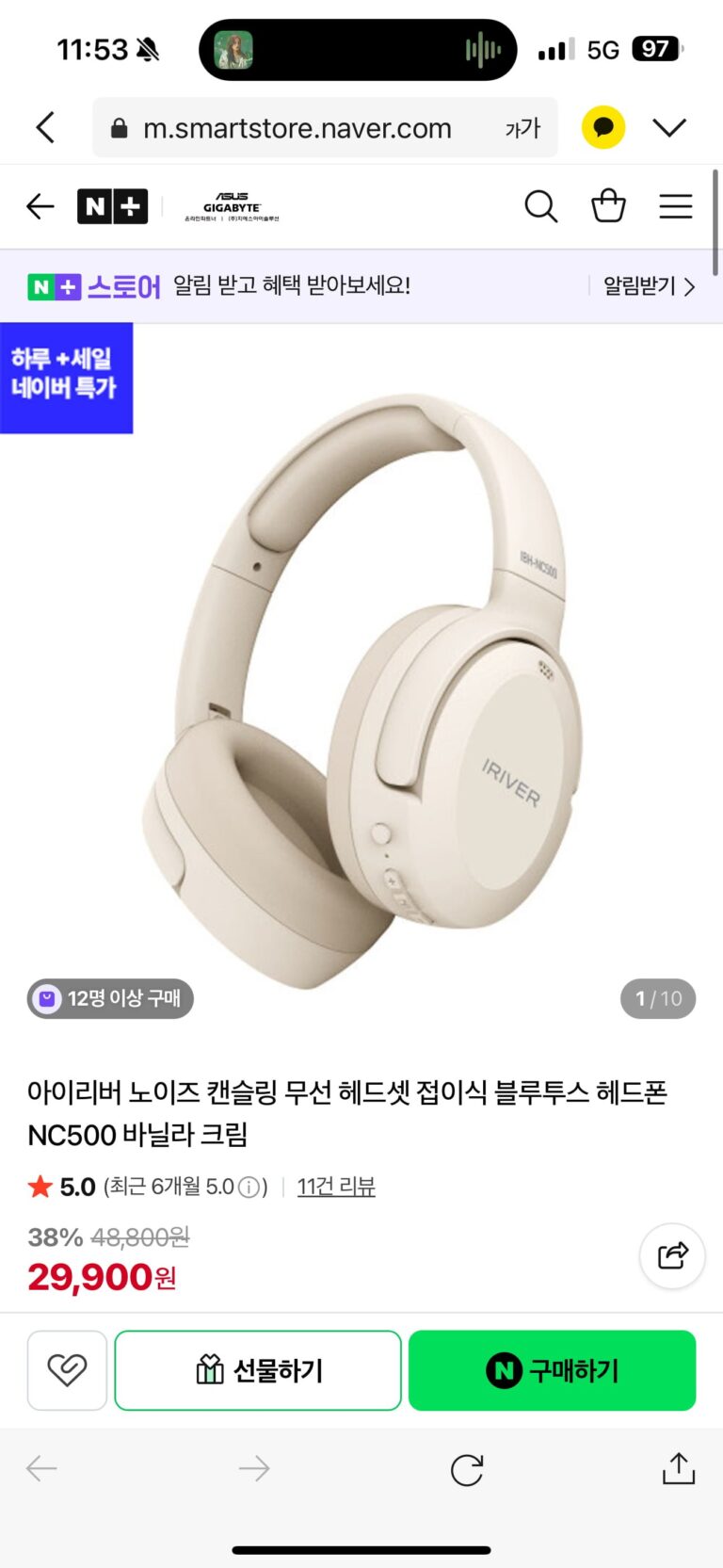Open the browser share sheet
The width and height of the screenshot is (723, 1568).
click(x=678, y=1468)
